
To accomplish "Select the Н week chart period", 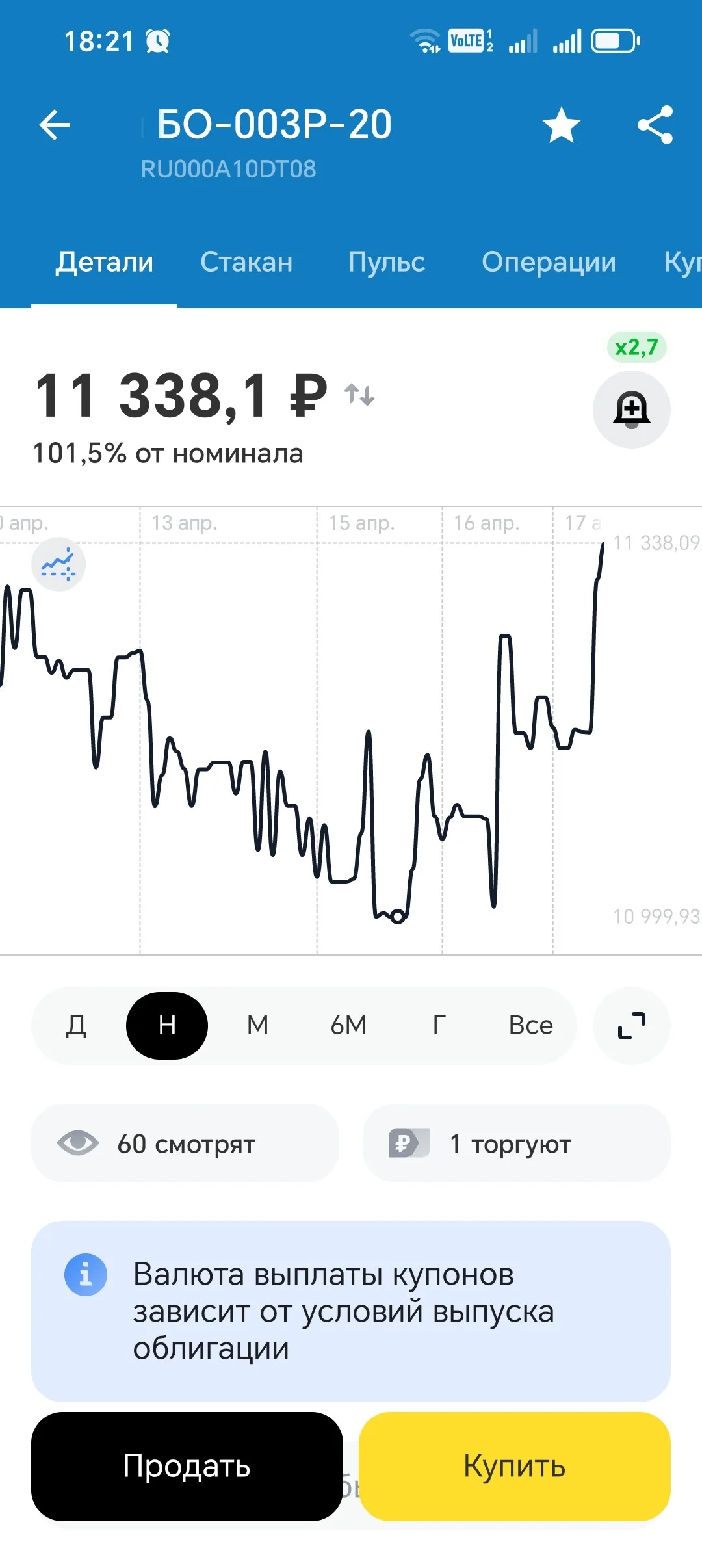I will 167,1025.
